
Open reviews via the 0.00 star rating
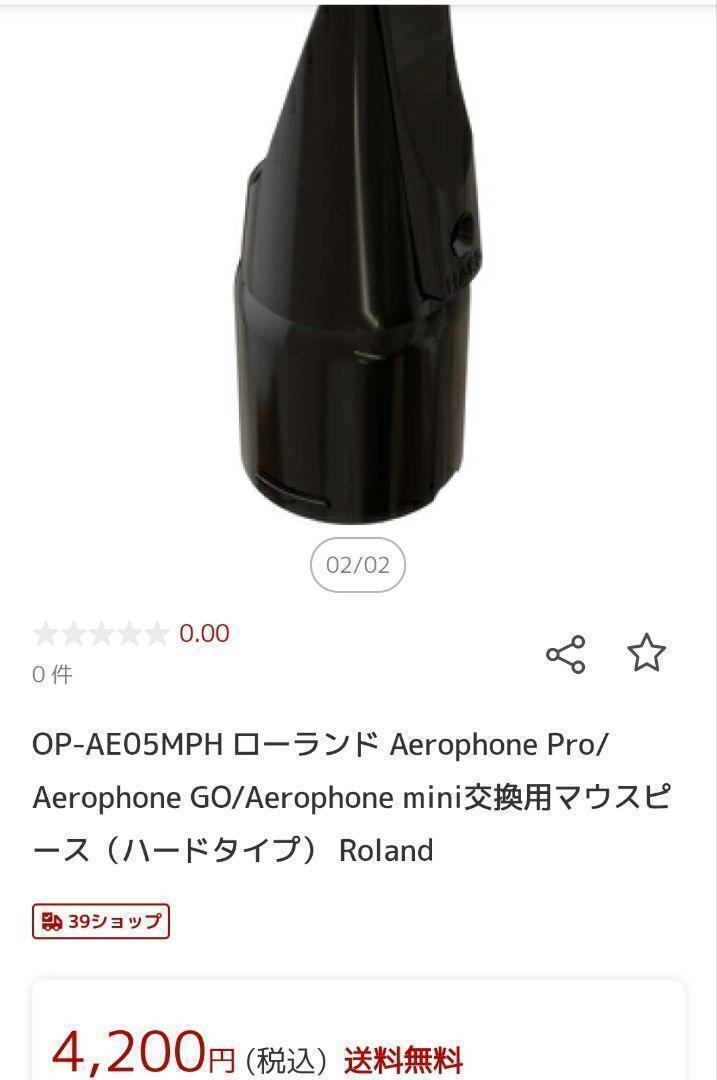coord(130,634)
